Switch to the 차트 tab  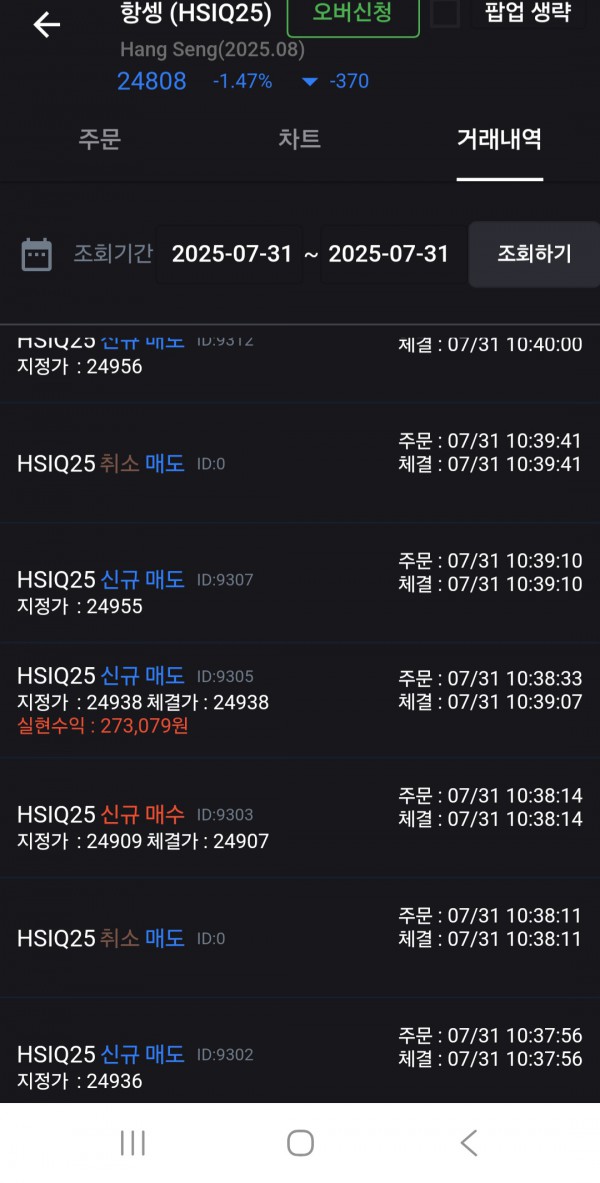point(300,139)
